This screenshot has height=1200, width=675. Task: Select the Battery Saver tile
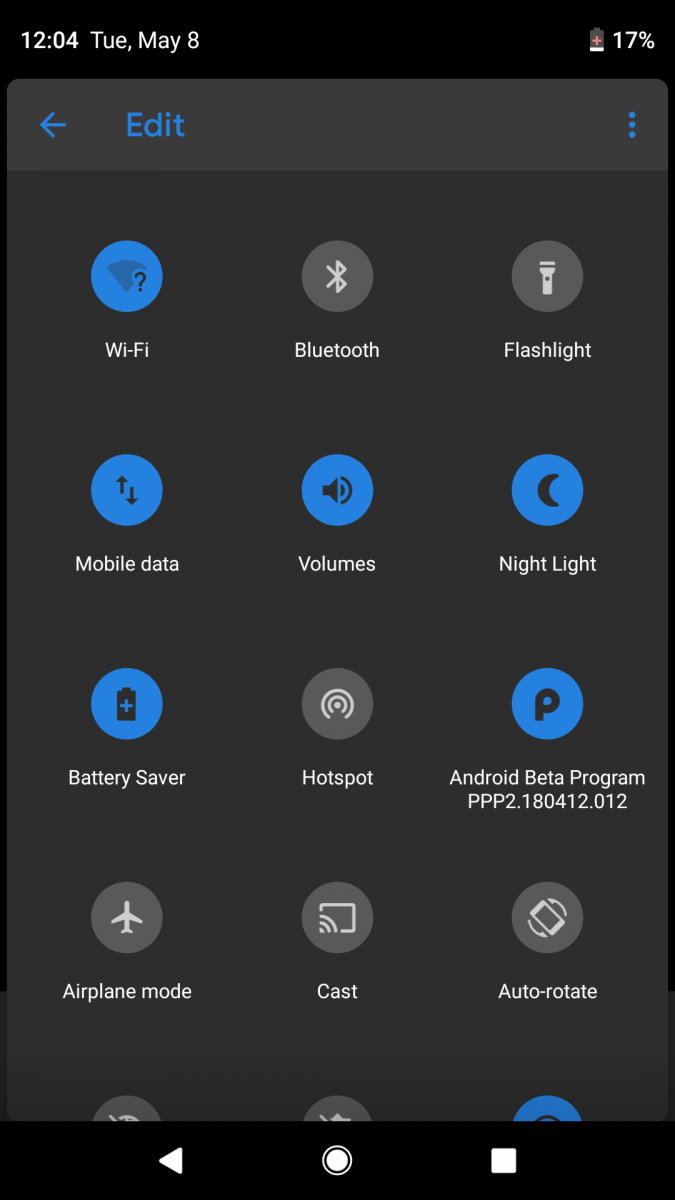click(x=127, y=704)
